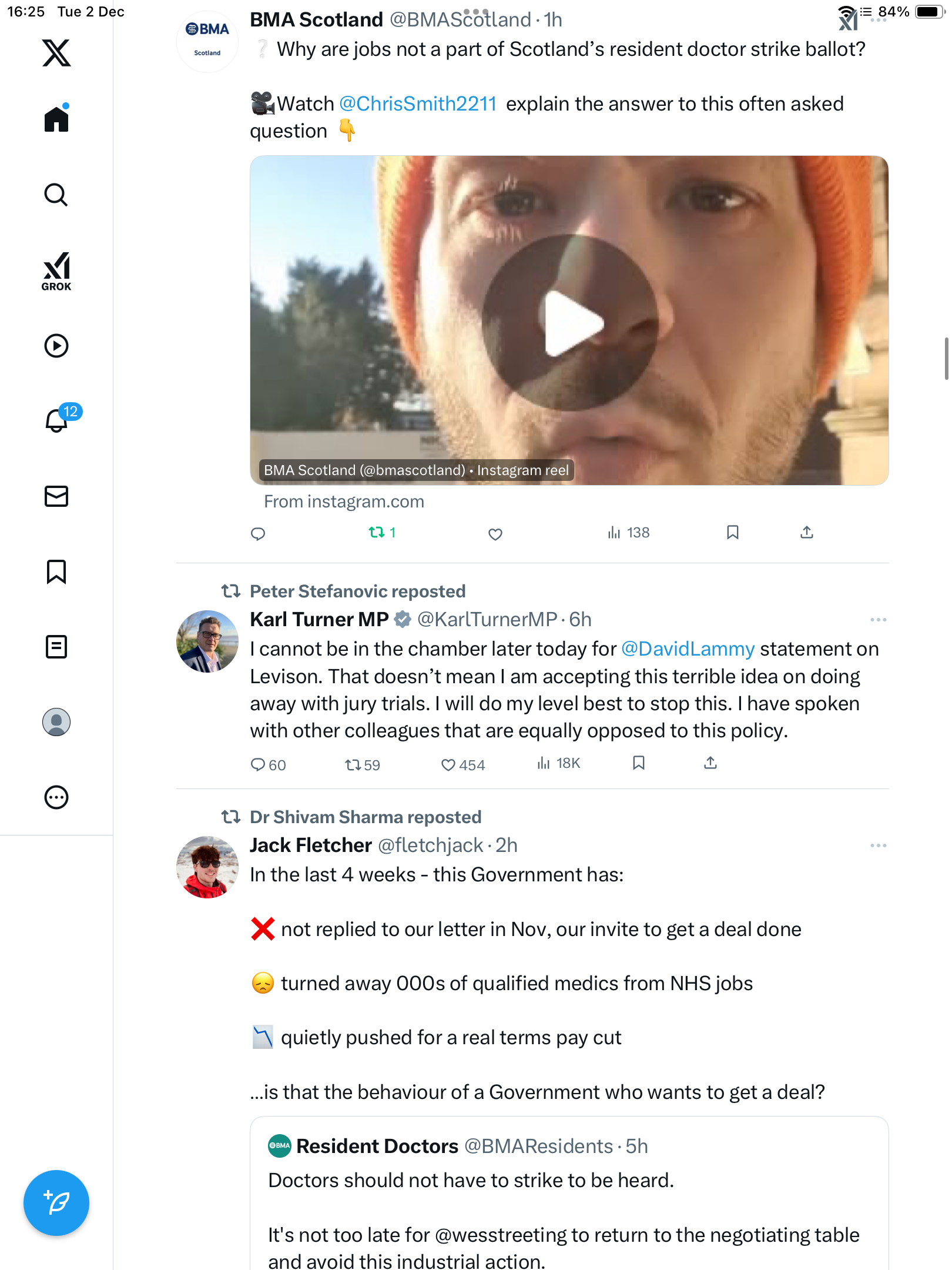Screen dimensions: 952x1270
Task: Open the @ChrisSmith2211 mention link
Action: pyautogui.click(x=418, y=104)
